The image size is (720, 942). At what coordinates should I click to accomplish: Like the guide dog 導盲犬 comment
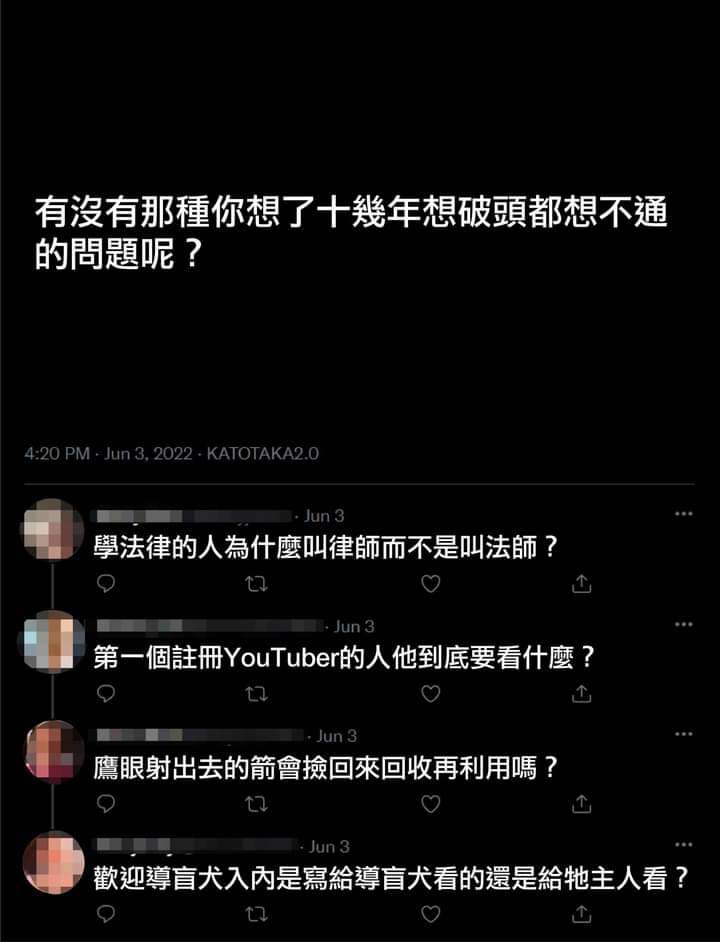pyautogui.click(x=430, y=914)
